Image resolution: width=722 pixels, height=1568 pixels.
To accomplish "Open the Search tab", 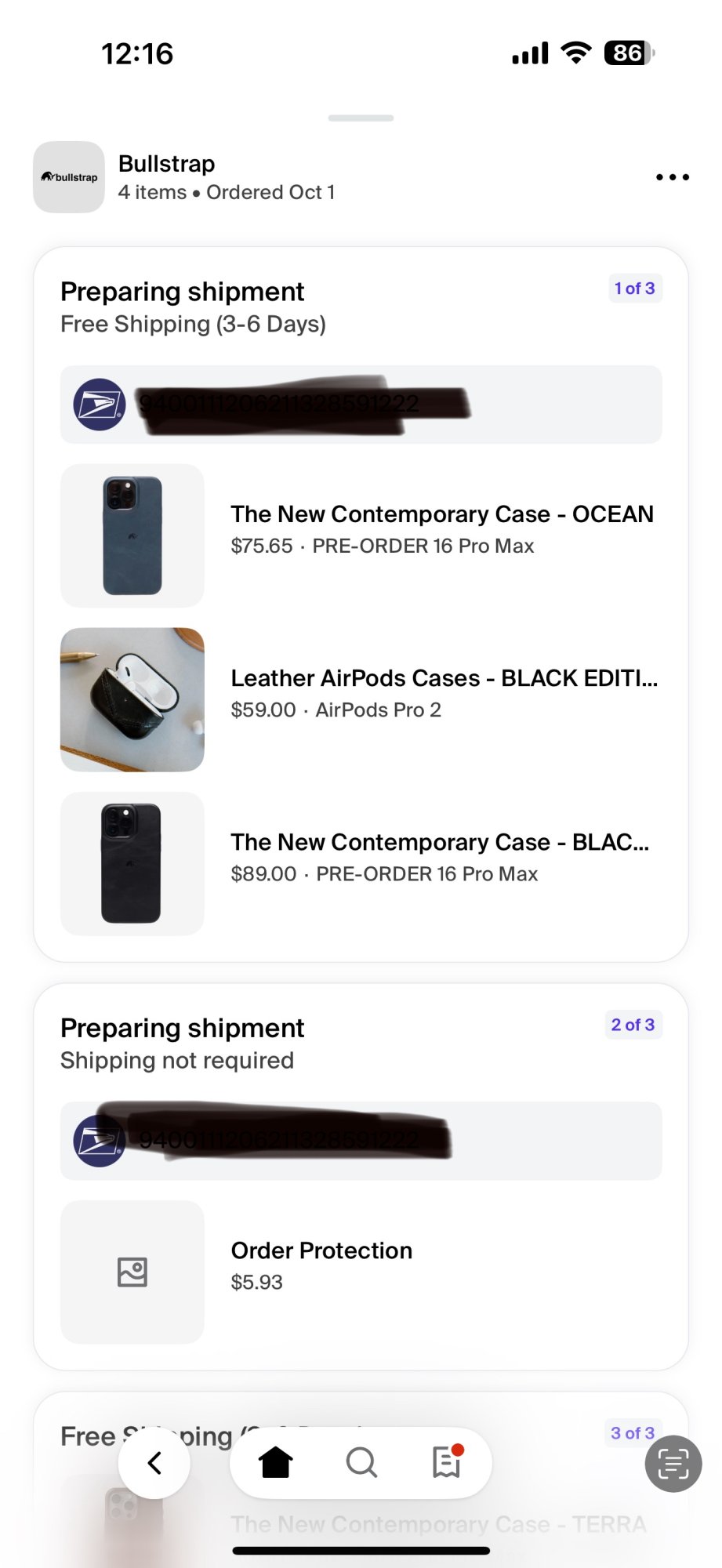I will [x=361, y=1463].
